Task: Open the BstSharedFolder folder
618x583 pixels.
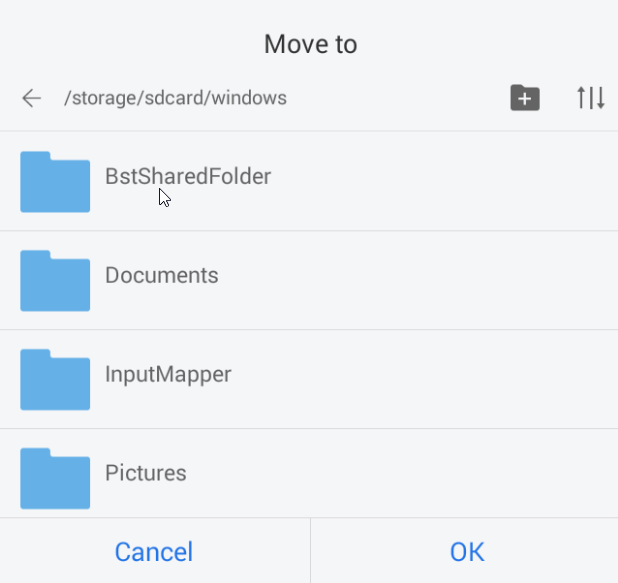Action: [187, 177]
